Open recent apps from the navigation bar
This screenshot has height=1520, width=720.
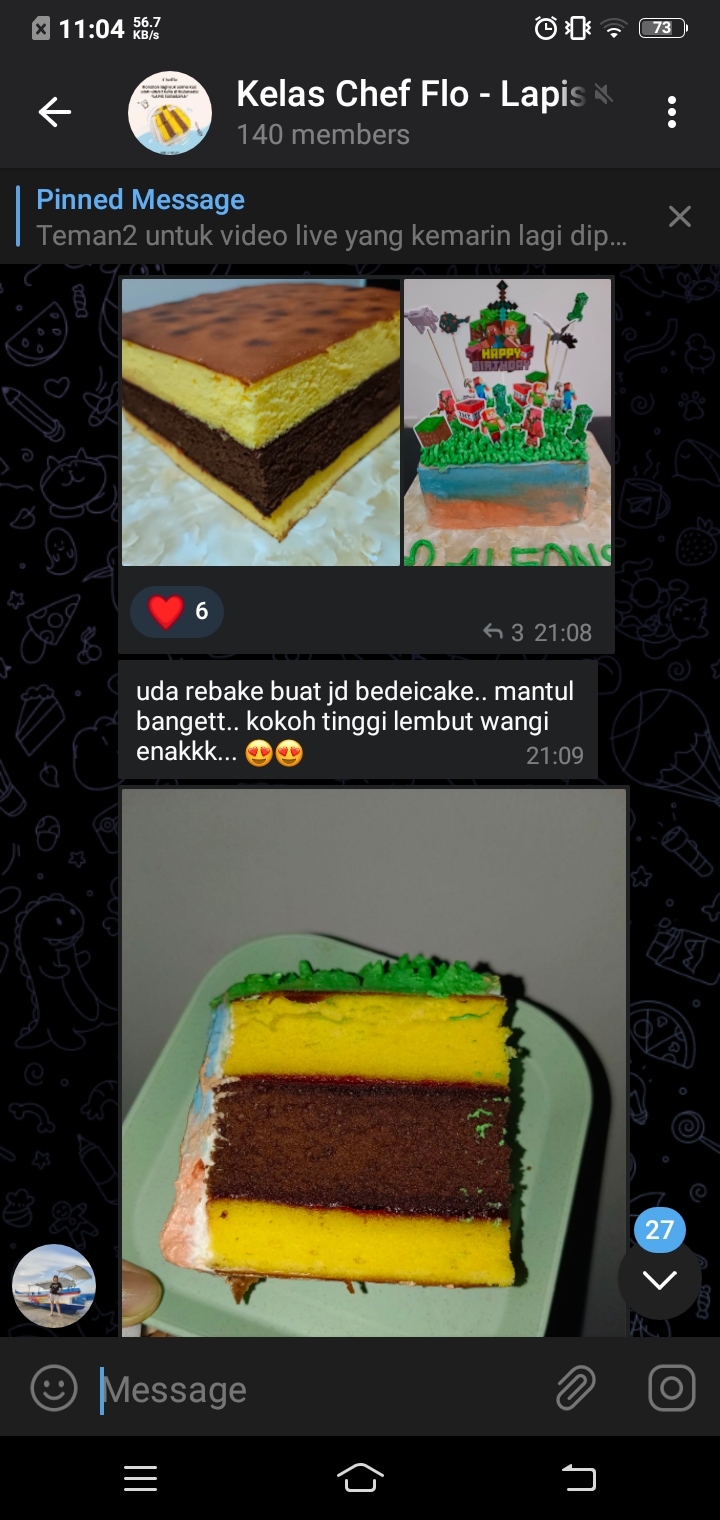tap(140, 1478)
